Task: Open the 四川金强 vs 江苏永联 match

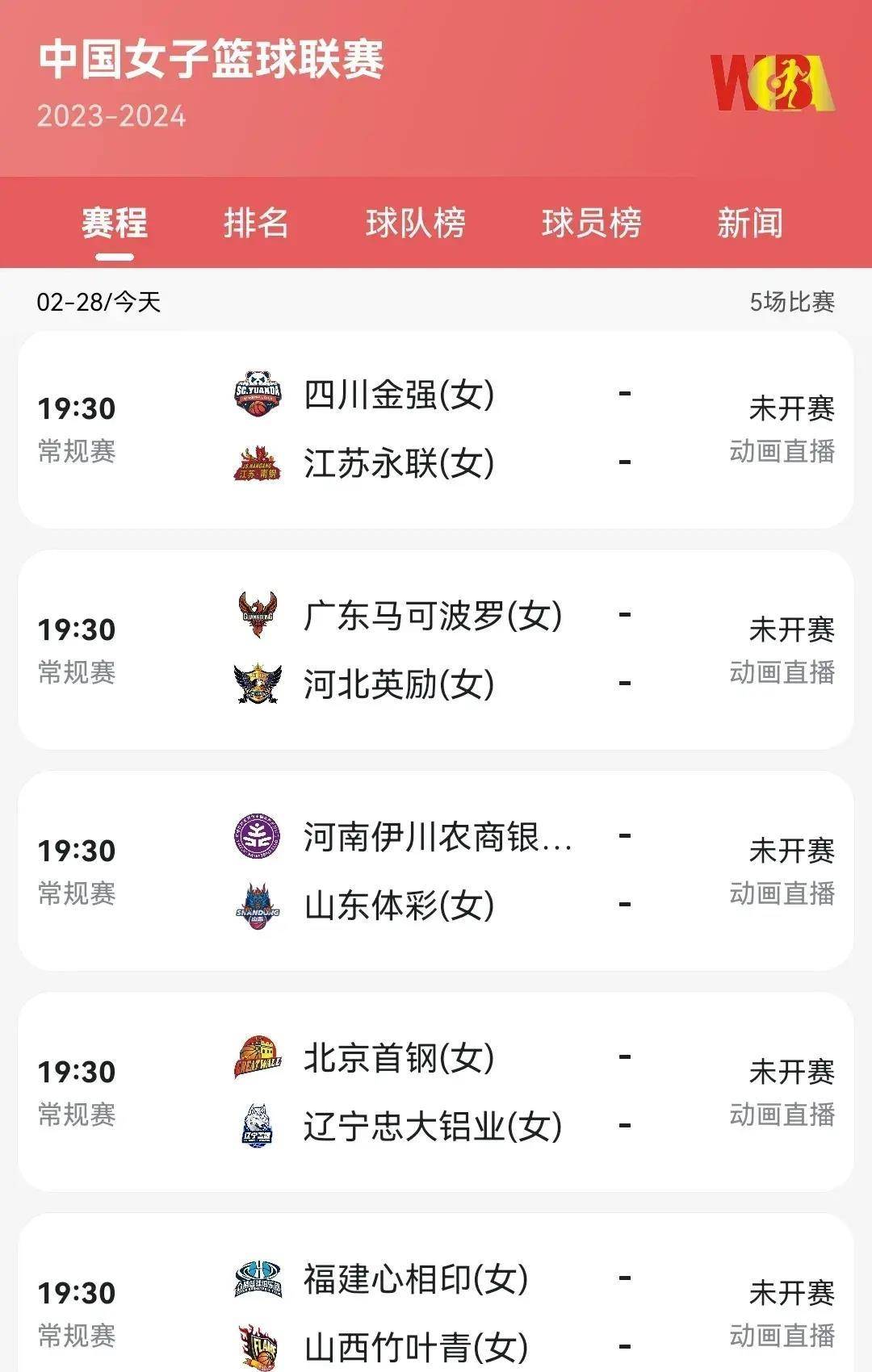Action: (436, 429)
